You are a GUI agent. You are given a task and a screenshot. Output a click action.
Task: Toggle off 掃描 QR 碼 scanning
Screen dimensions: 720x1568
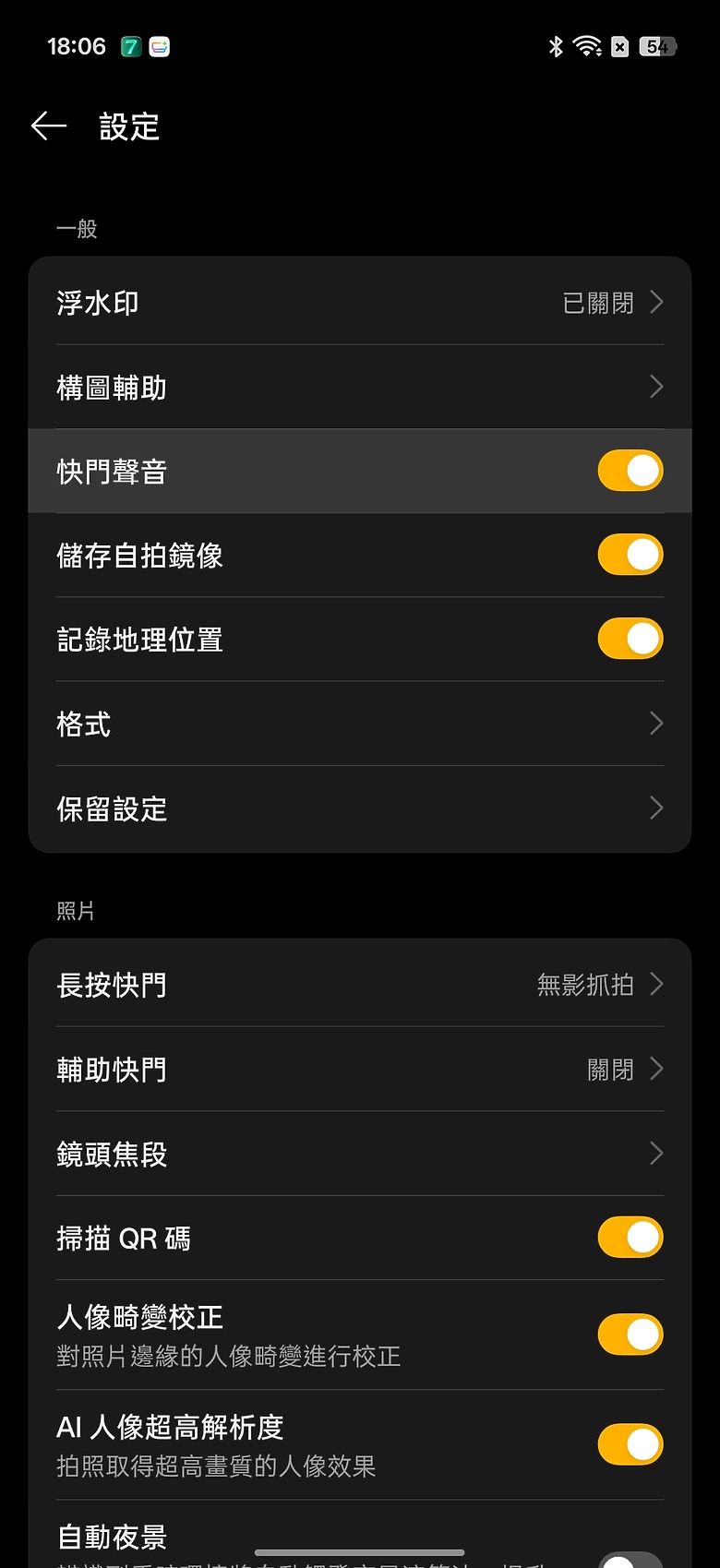[x=630, y=1237]
